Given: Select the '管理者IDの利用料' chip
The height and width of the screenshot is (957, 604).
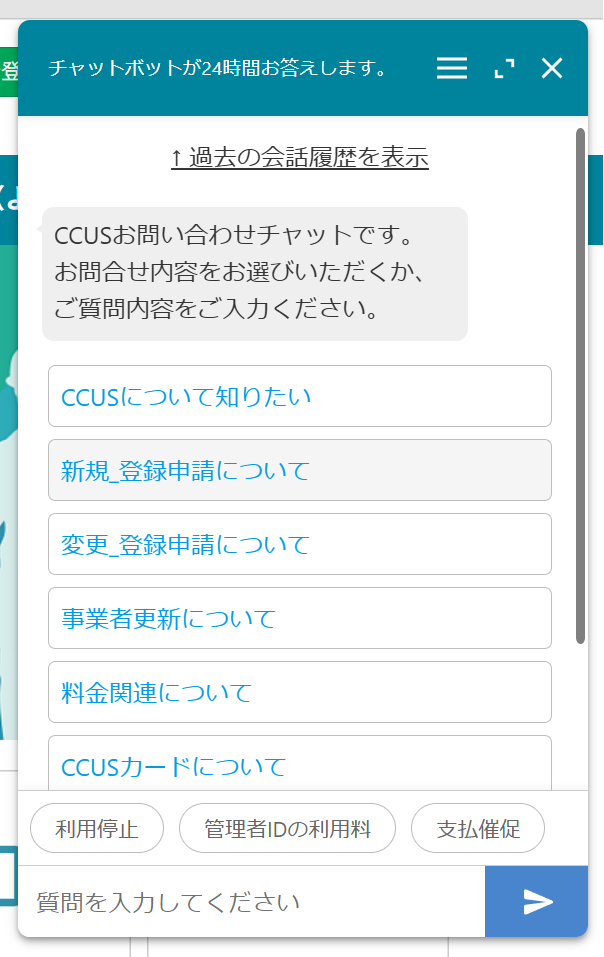Looking at the screenshot, I should [287, 828].
